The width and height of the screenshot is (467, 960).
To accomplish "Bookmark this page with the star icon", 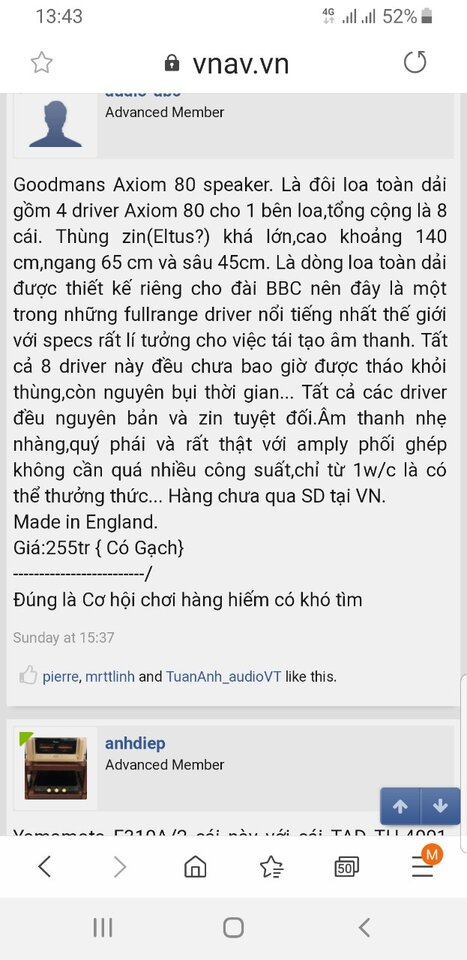I will click(42, 62).
